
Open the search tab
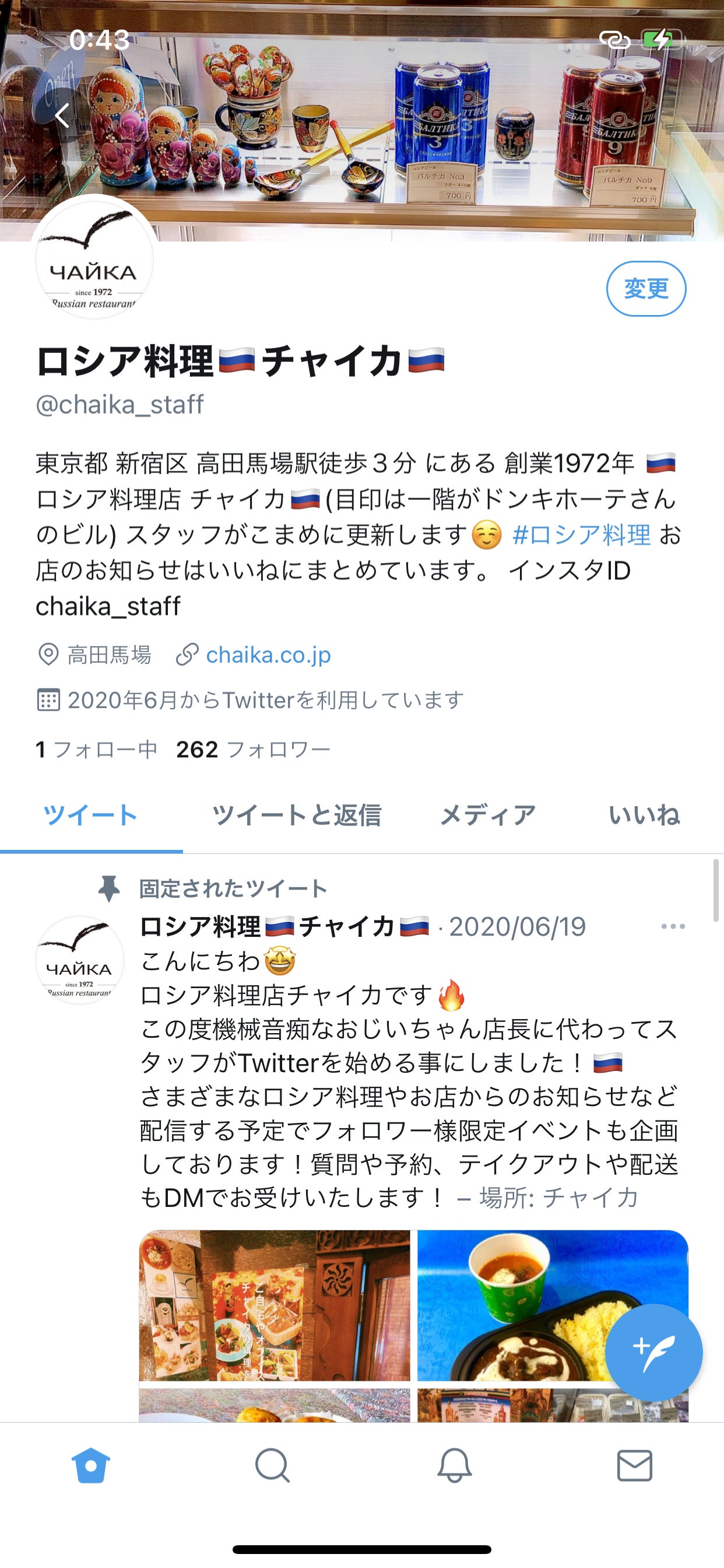click(x=272, y=1466)
